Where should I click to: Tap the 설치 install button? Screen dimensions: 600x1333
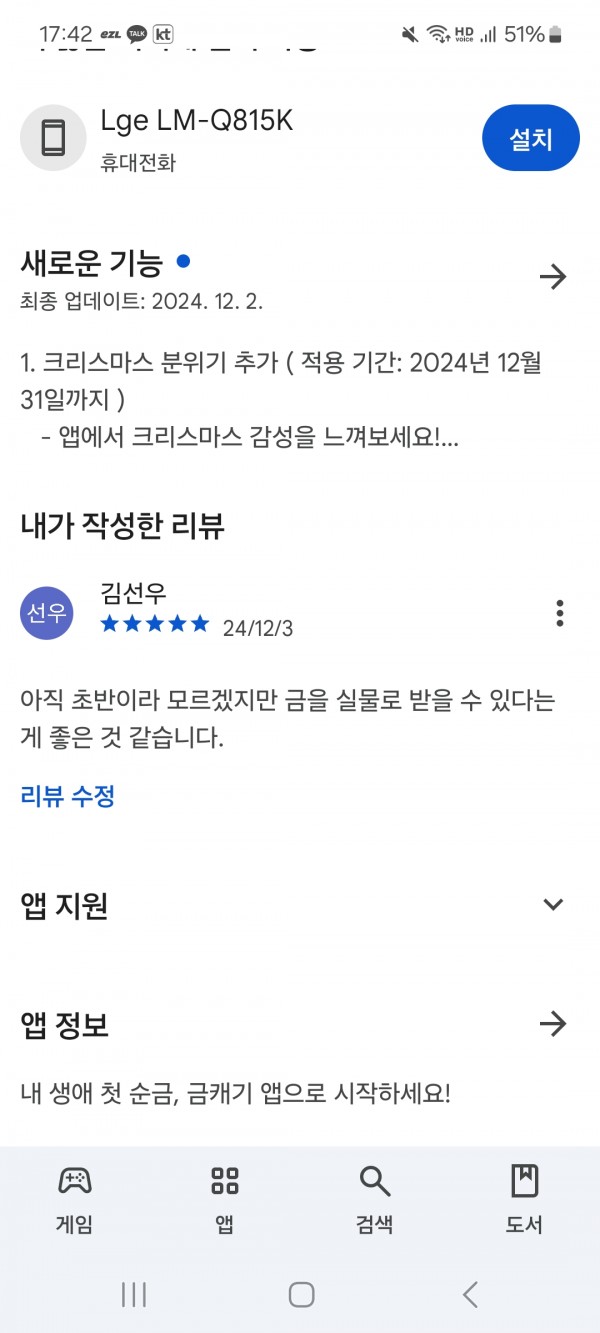tap(531, 138)
